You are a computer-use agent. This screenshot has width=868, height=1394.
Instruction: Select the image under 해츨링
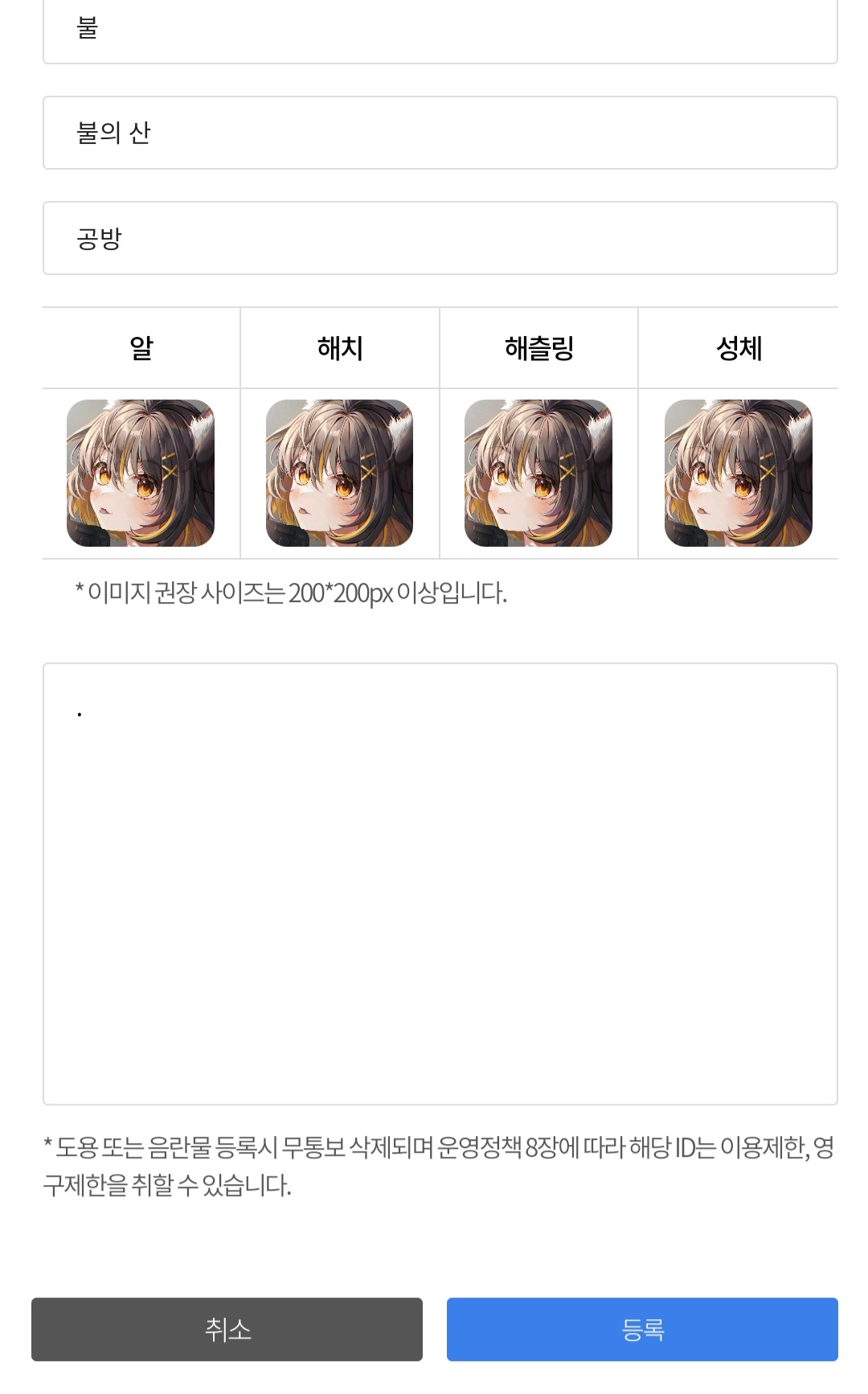538,474
